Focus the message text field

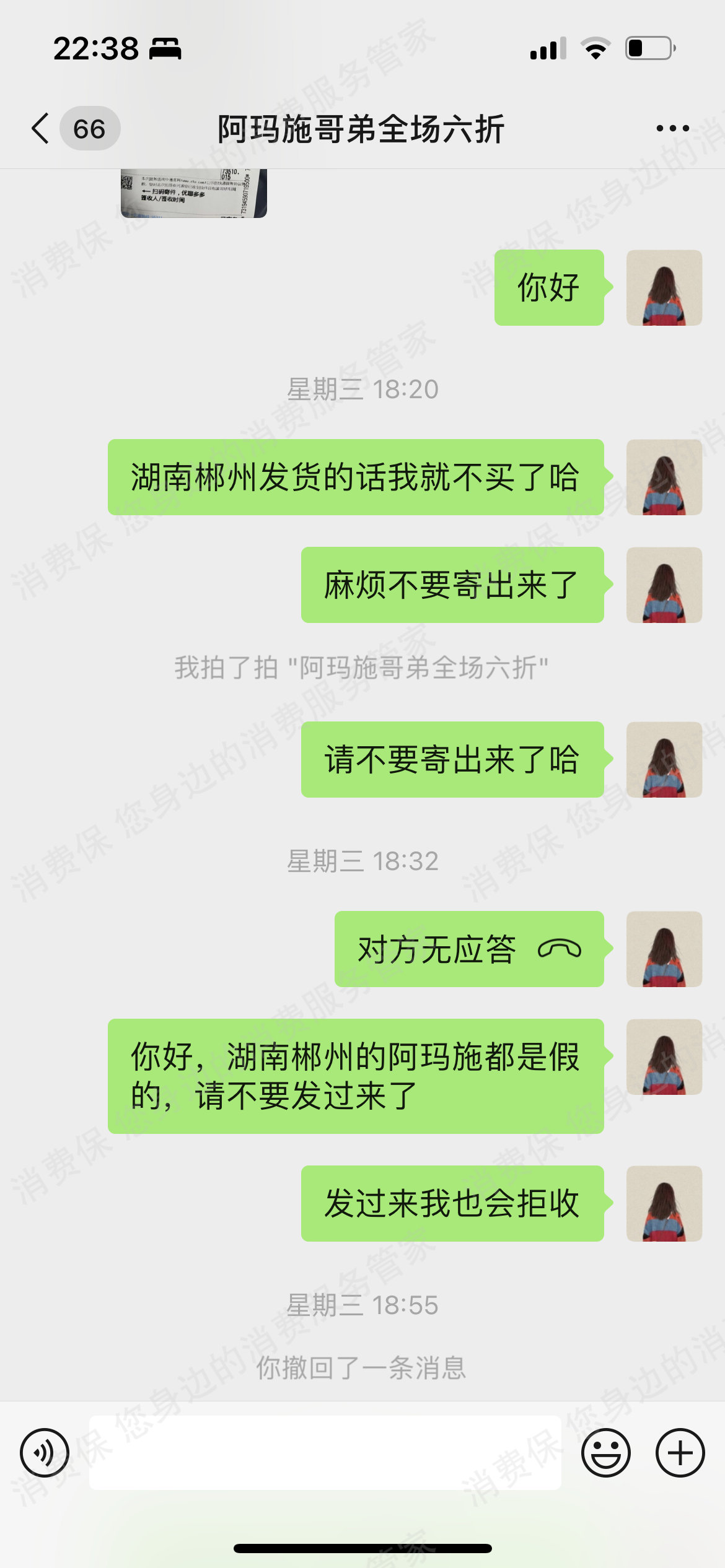point(325,1452)
